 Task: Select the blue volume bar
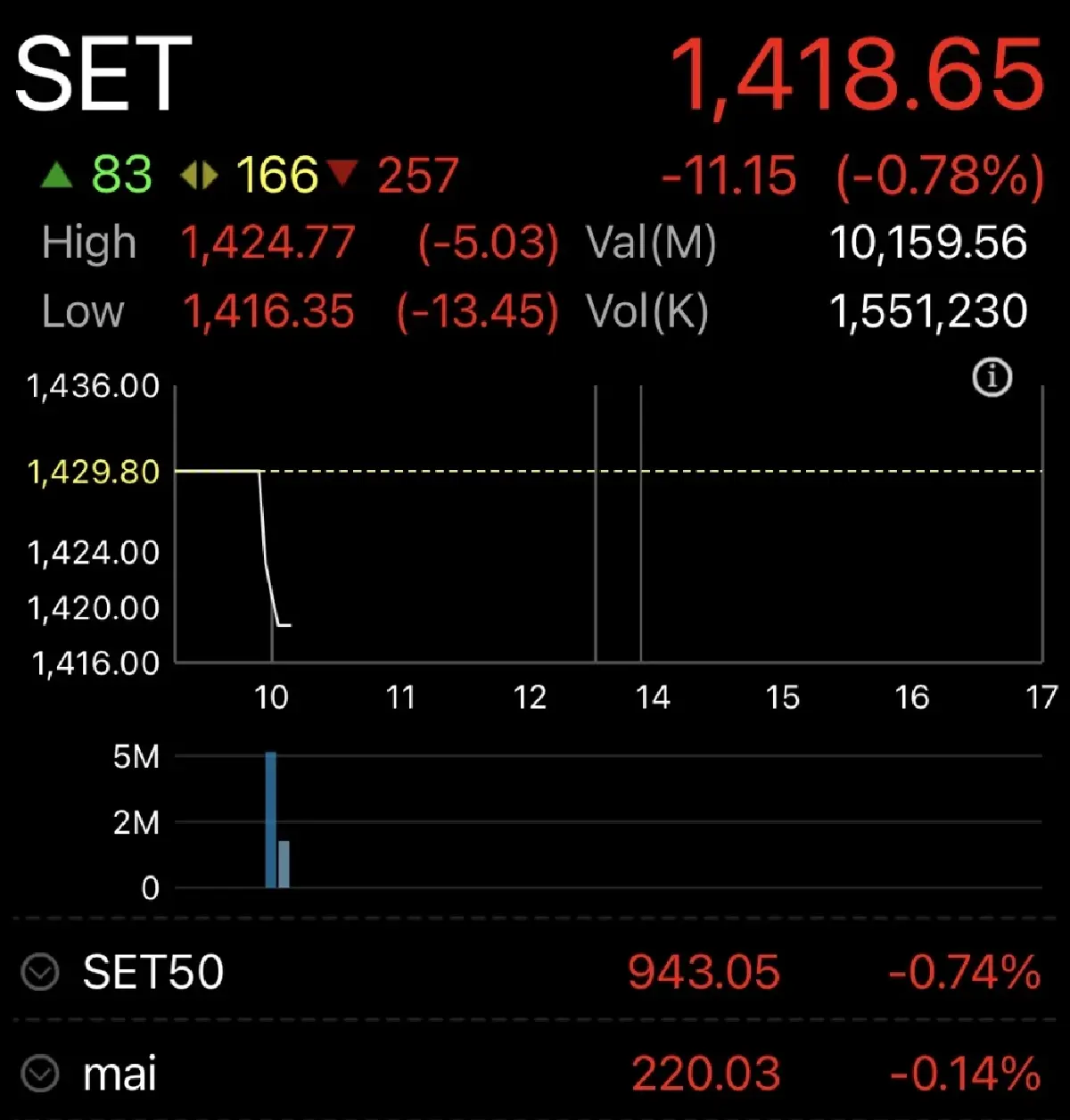click(270, 819)
